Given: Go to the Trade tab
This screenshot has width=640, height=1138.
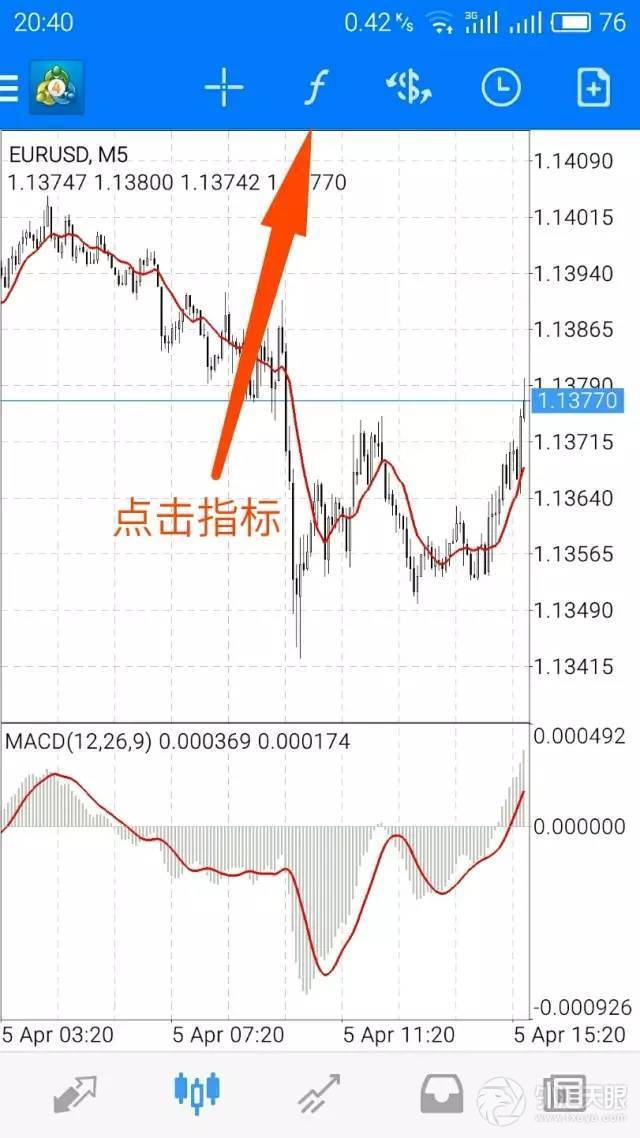Looking at the screenshot, I should [x=320, y=1091].
